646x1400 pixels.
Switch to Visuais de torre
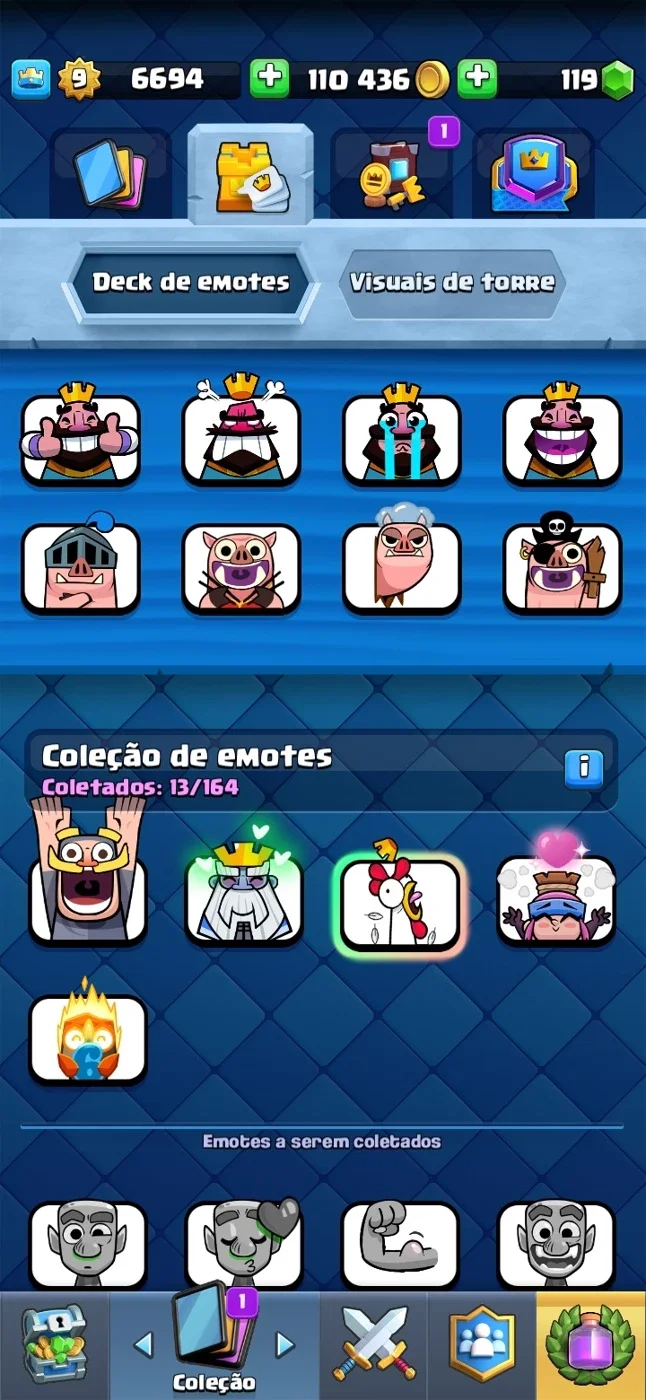451,282
